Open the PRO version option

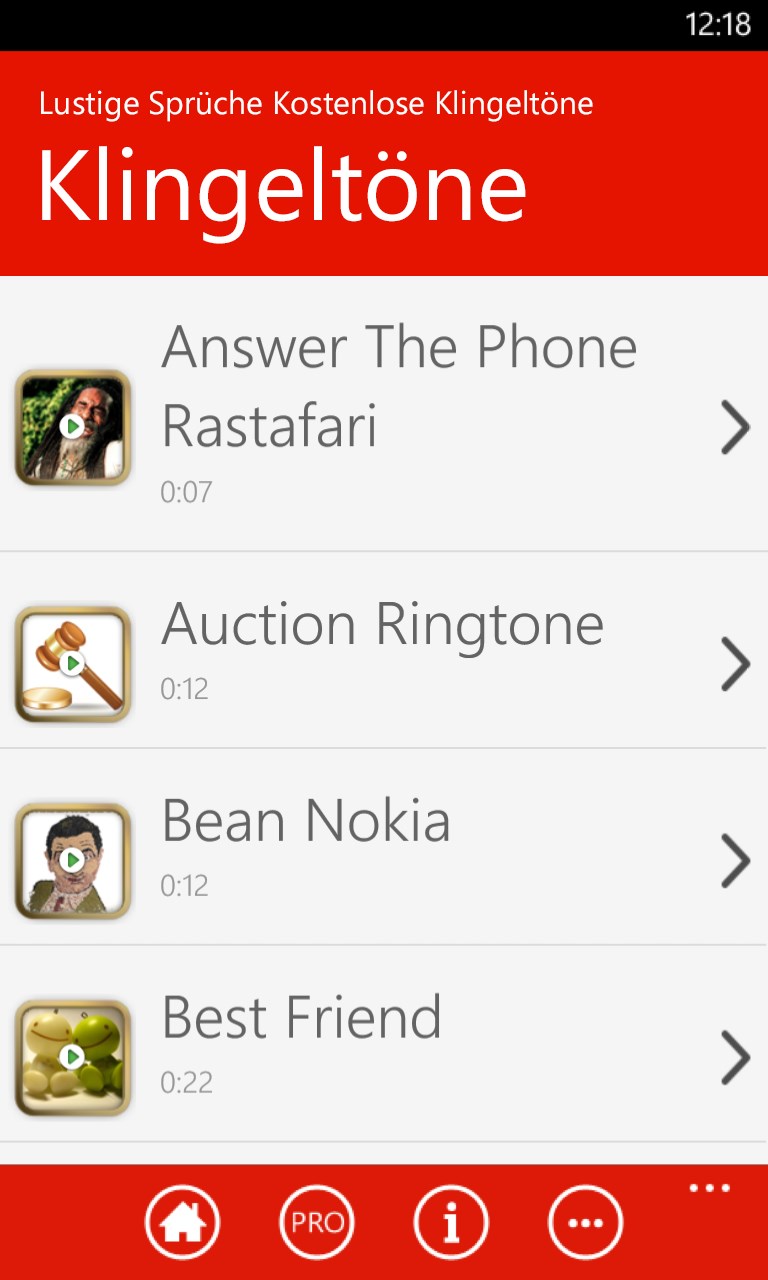pyautogui.click(x=316, y=1222)
